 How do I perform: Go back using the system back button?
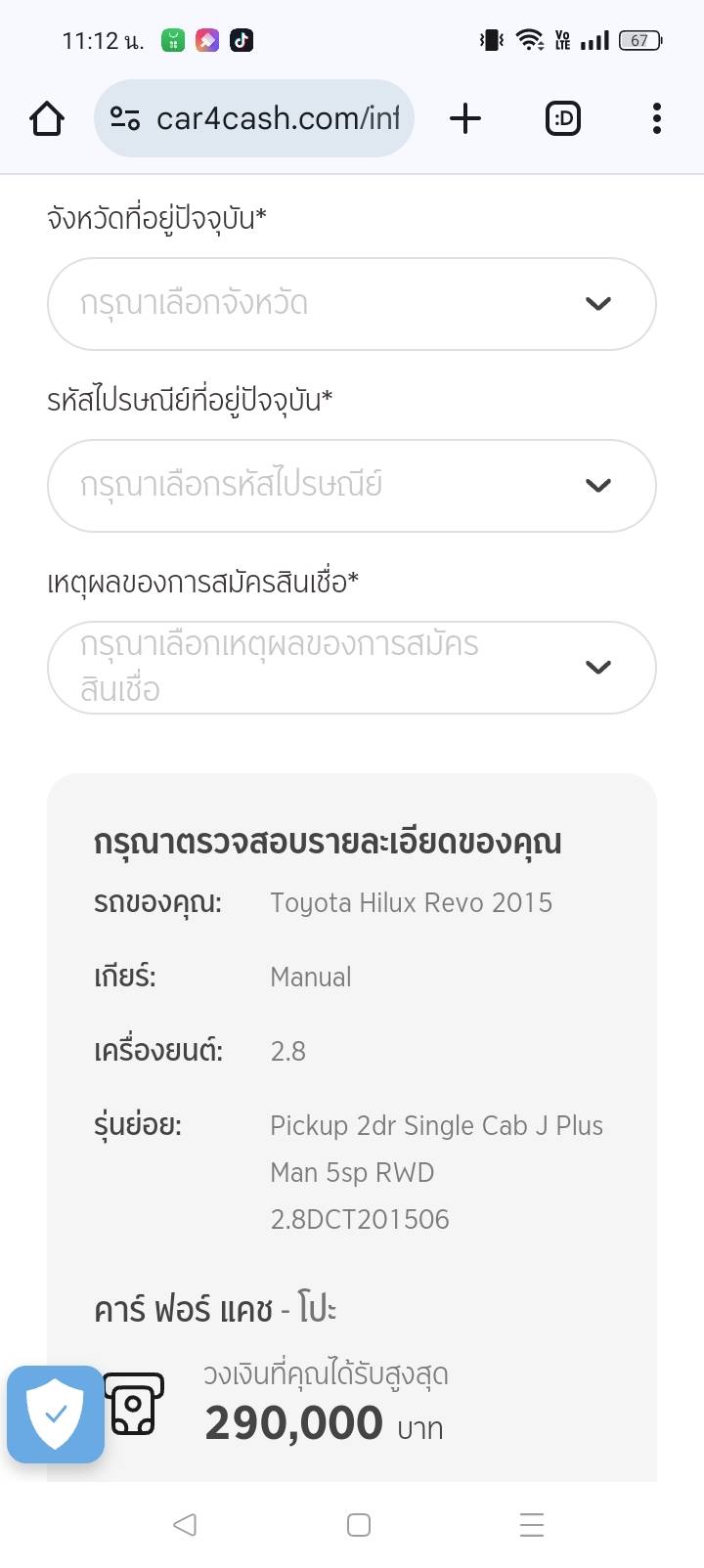tap(185, 1524)
